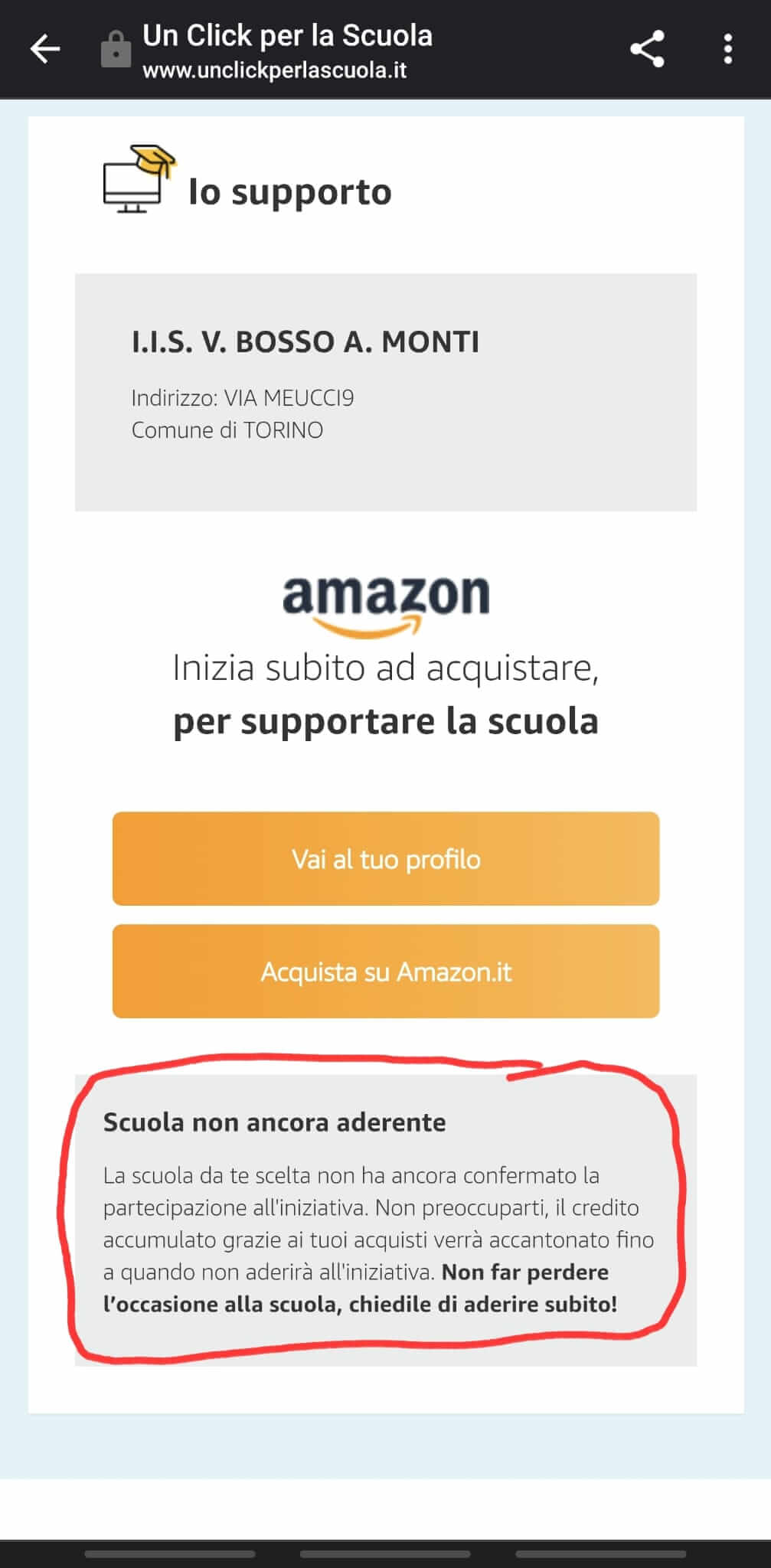The width and height of the screenshot is (771, 1568).
Task: View site security info via the lock icon
Action: click(x=116, y=50)
